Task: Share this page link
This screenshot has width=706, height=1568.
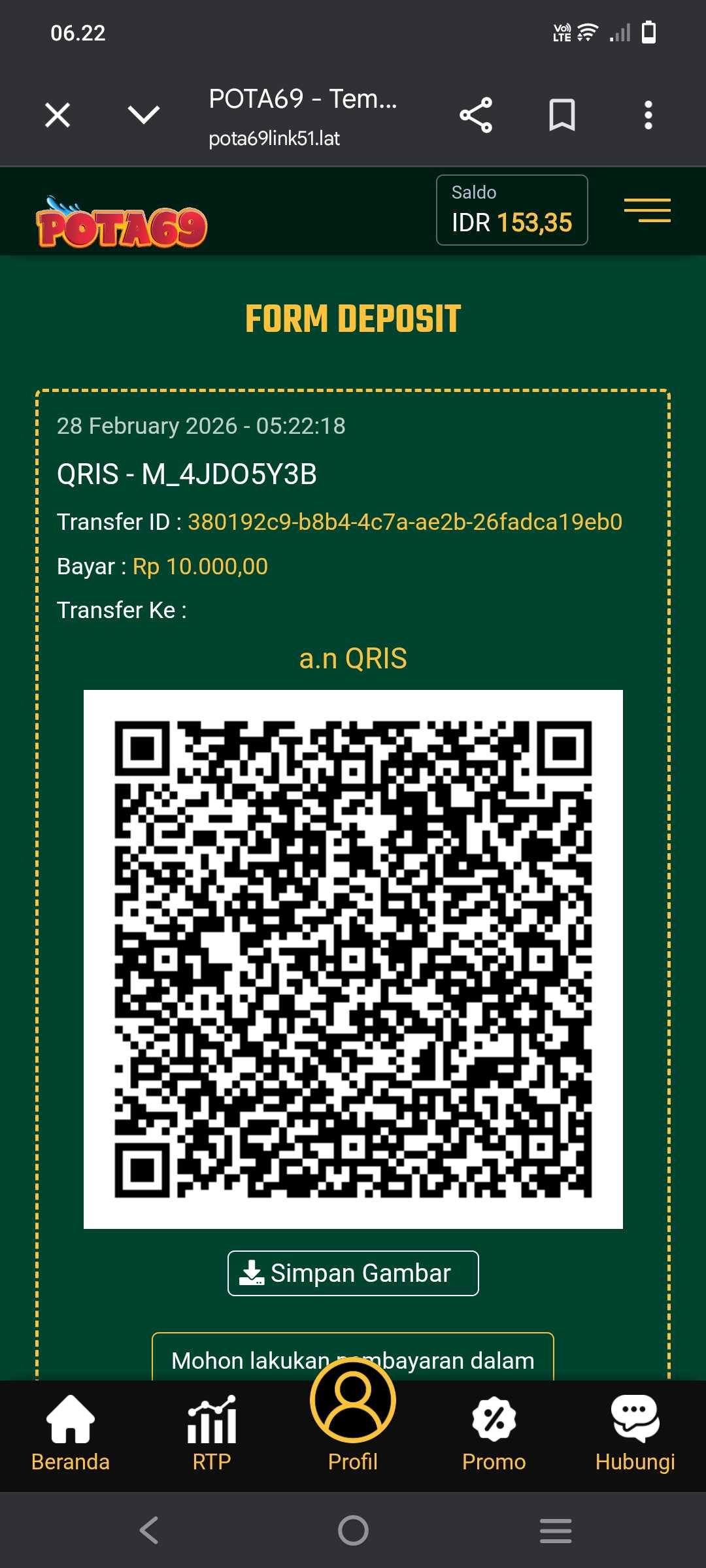Action: 476,116
